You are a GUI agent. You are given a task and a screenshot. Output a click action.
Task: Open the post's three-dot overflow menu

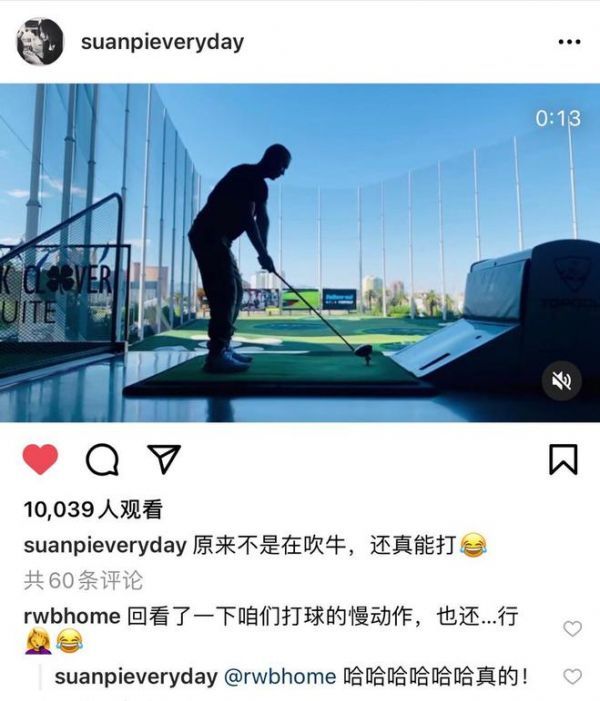(568, 42)
